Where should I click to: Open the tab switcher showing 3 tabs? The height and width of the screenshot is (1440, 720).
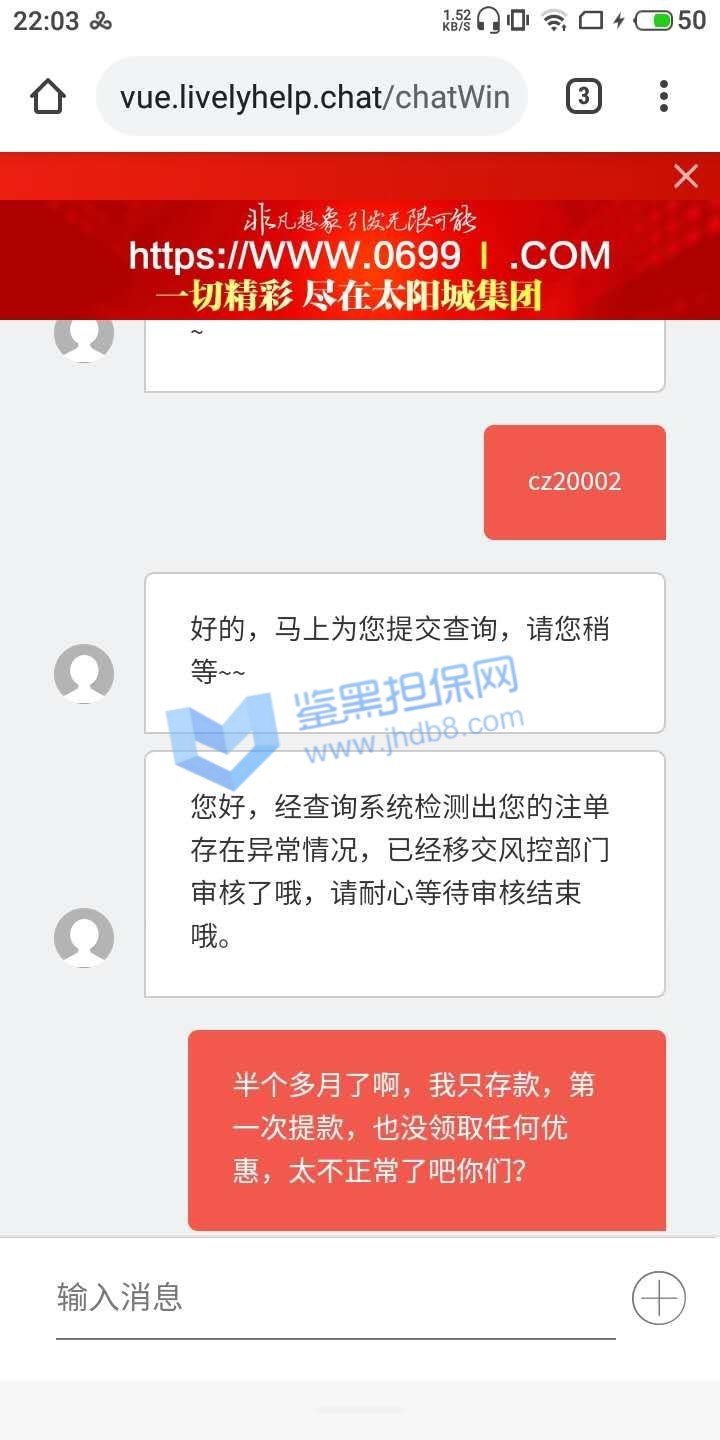click(584, 97)
